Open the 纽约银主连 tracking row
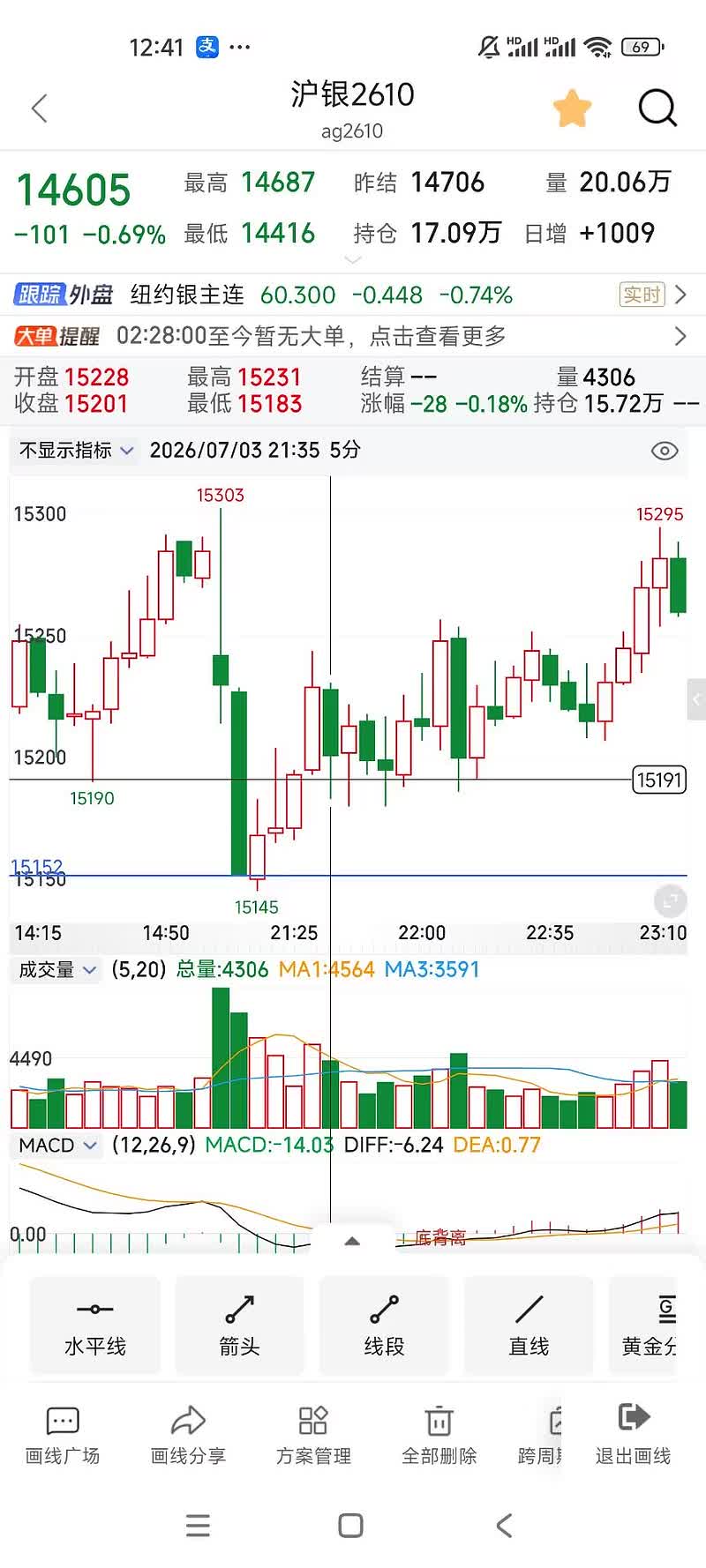The image size is (706, 1568). [353, 295]
